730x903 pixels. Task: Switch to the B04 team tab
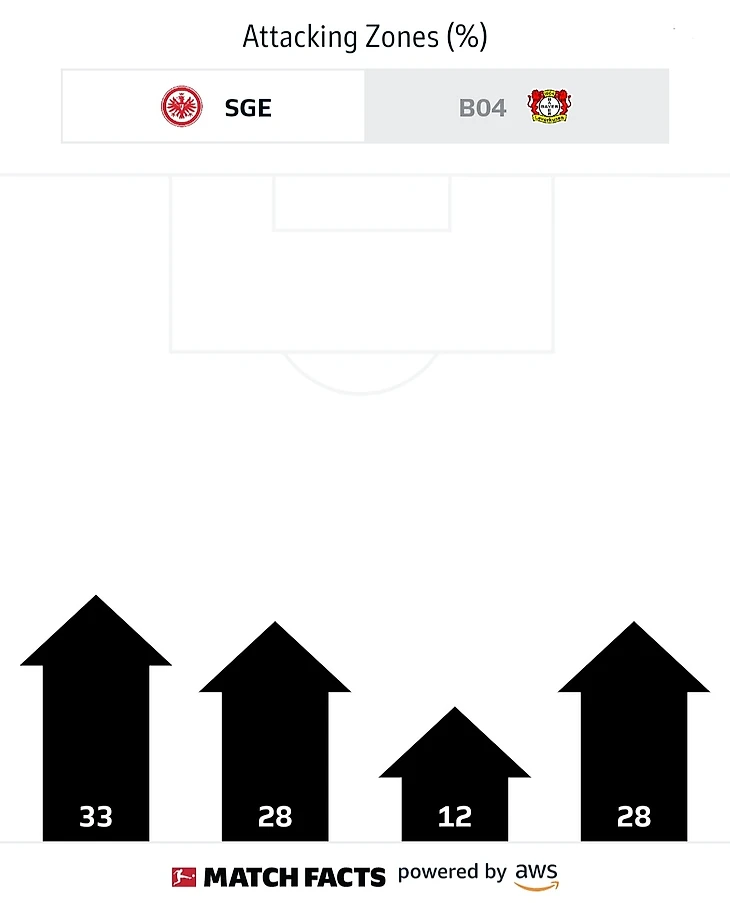pyautogui.click(x=516, y=107)
